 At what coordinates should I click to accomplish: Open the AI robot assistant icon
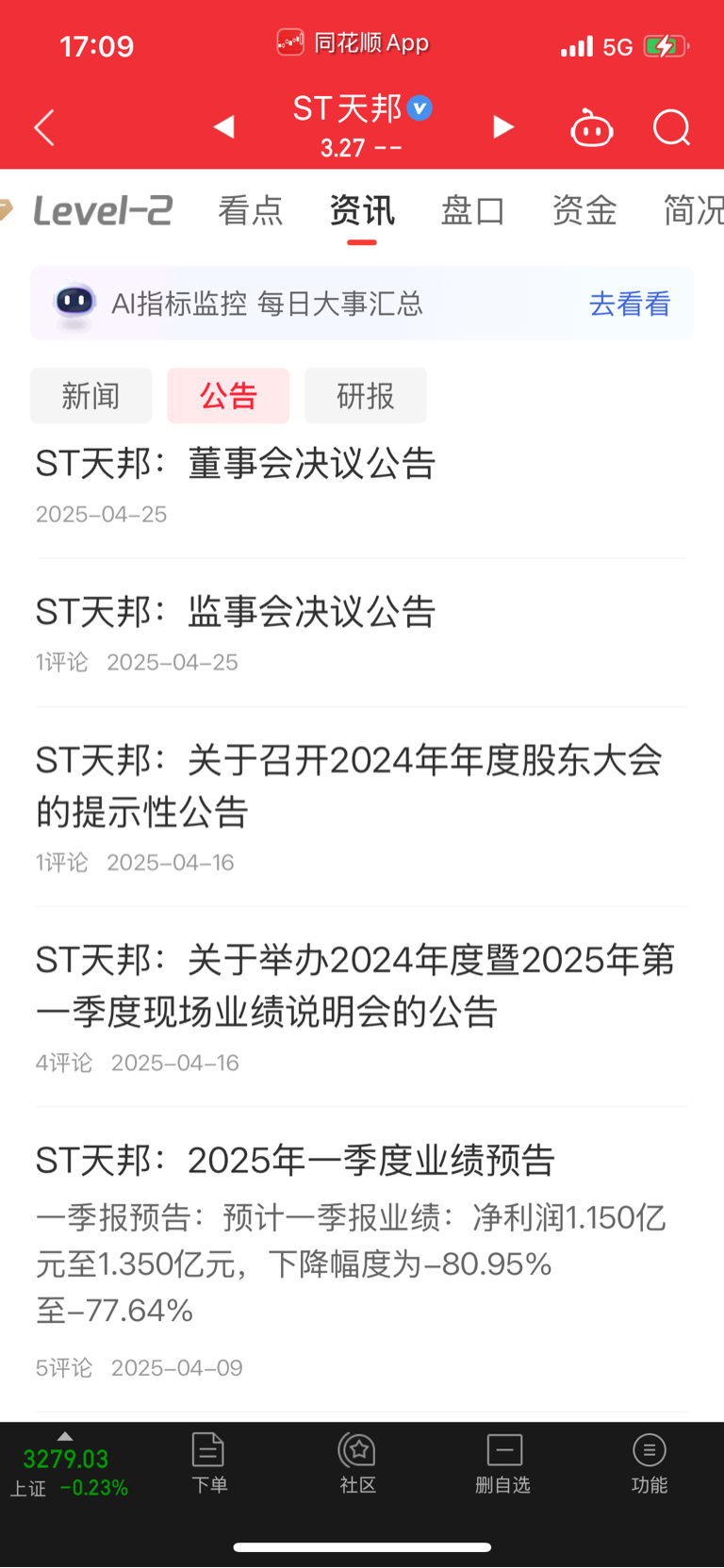click(592, 127)
